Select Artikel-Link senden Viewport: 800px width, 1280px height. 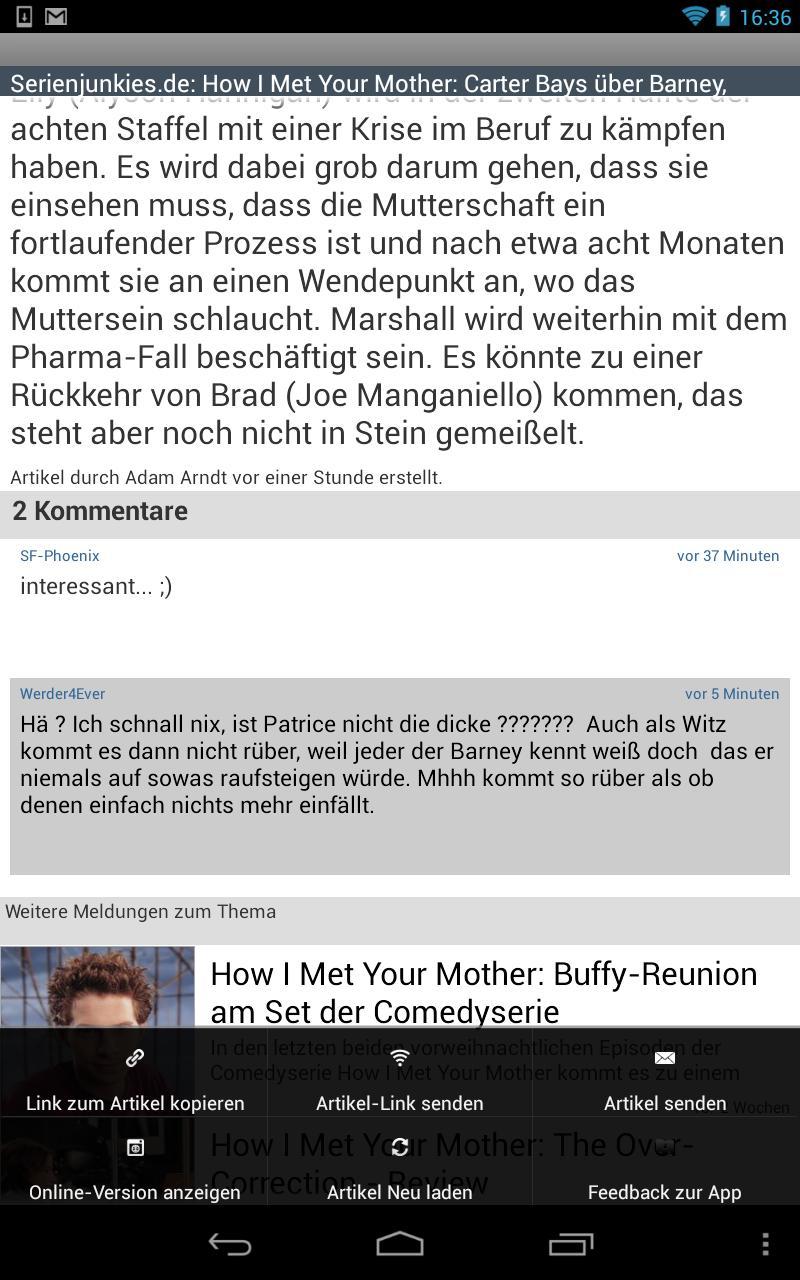click(399, 1081)
